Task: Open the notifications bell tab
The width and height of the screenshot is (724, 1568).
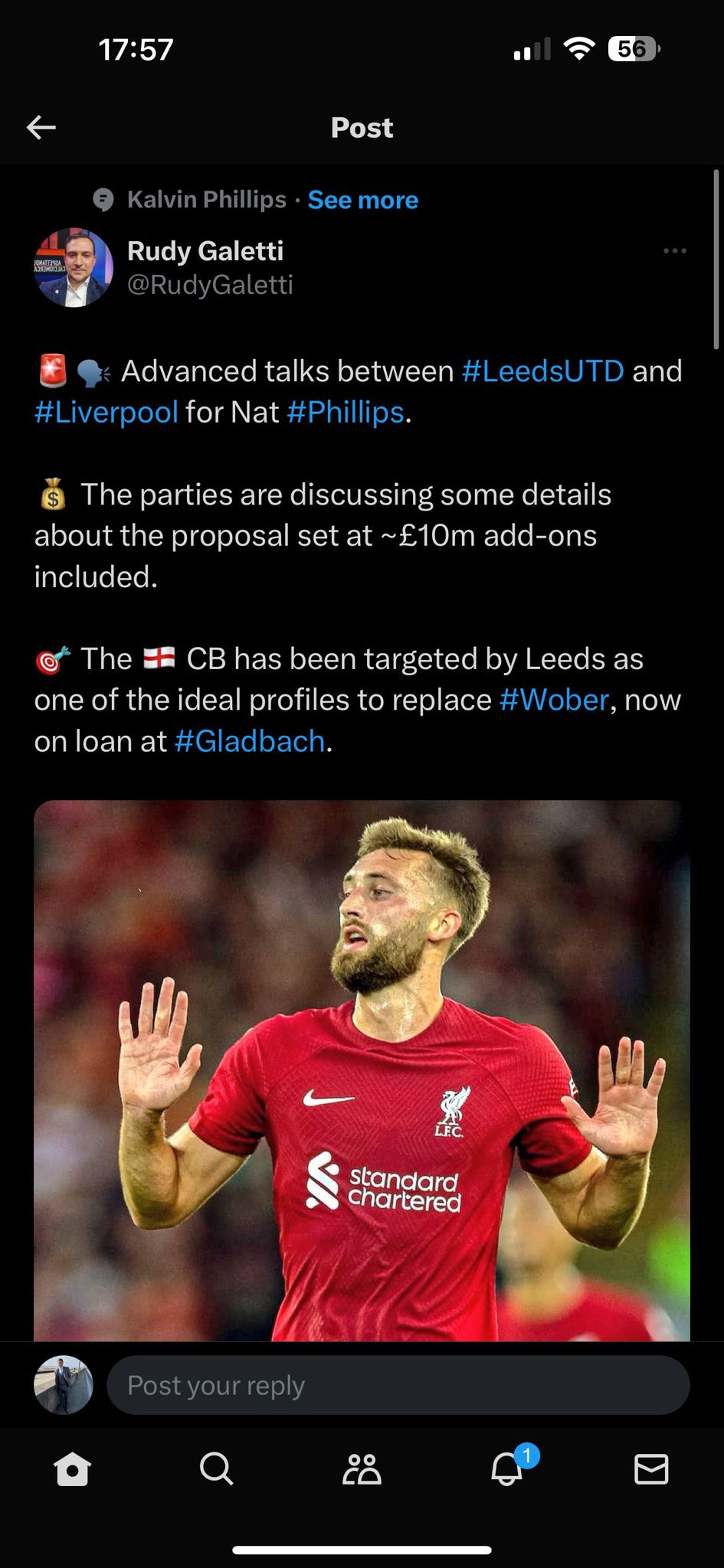Action: coord(507,1469)
